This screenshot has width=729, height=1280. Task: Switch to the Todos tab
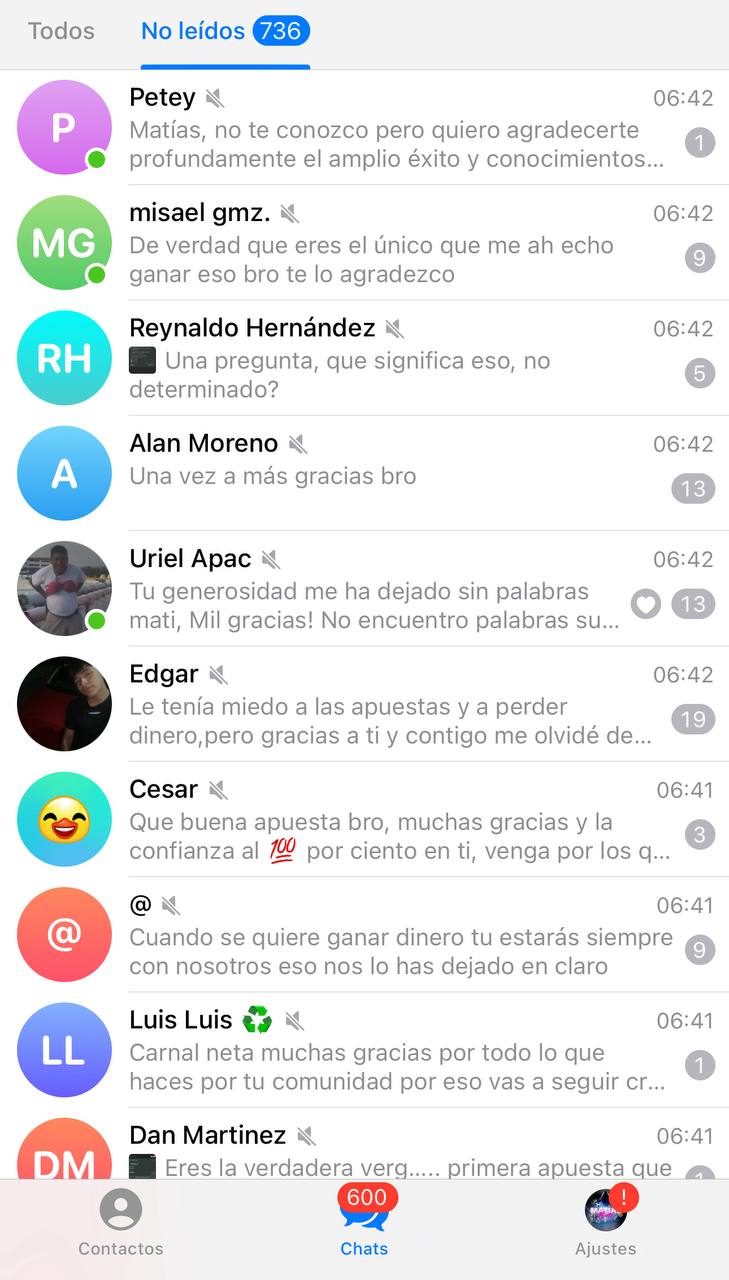coord(61,31)
